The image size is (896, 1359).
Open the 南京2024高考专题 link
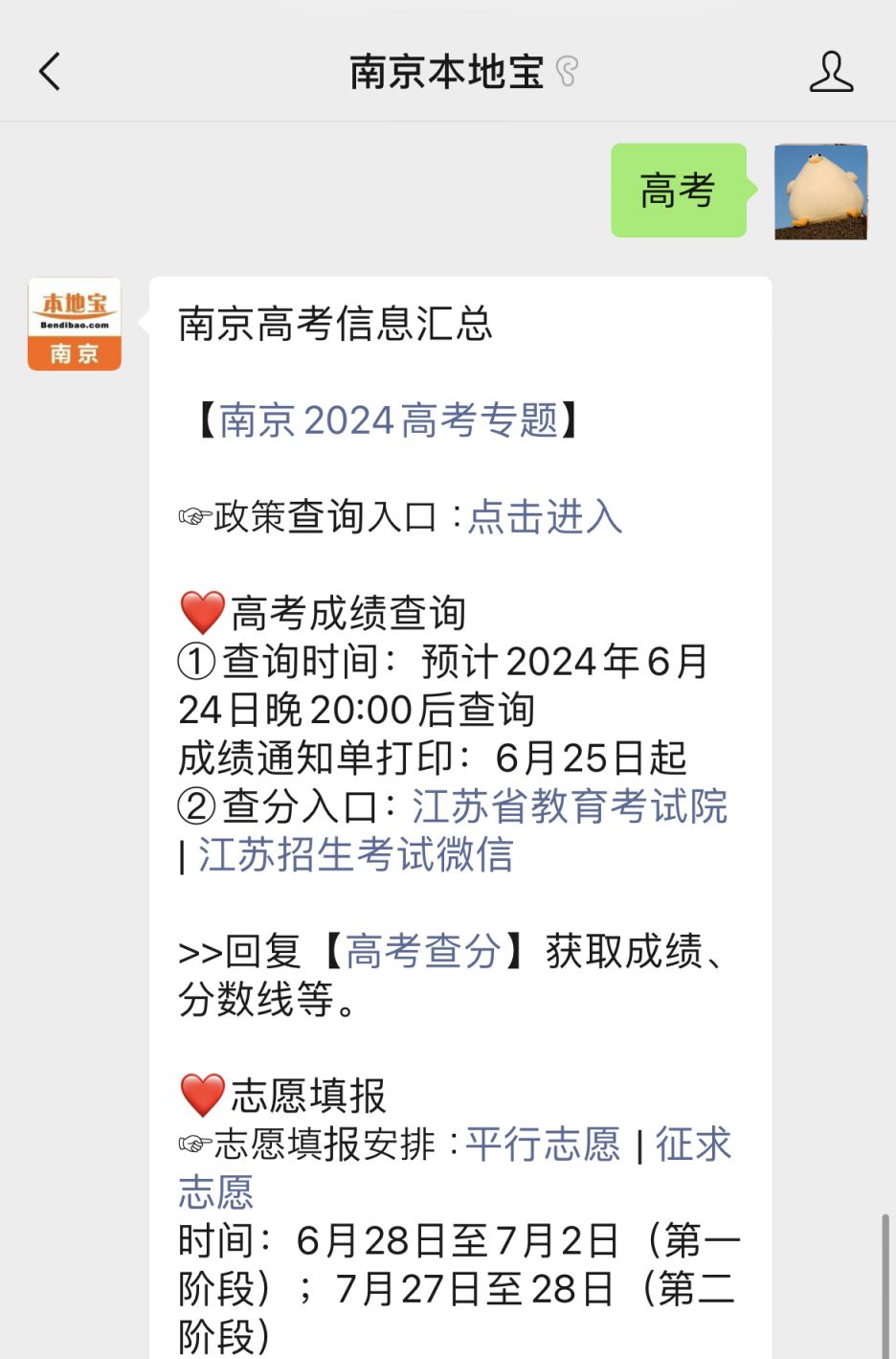(x=389, y=420)
